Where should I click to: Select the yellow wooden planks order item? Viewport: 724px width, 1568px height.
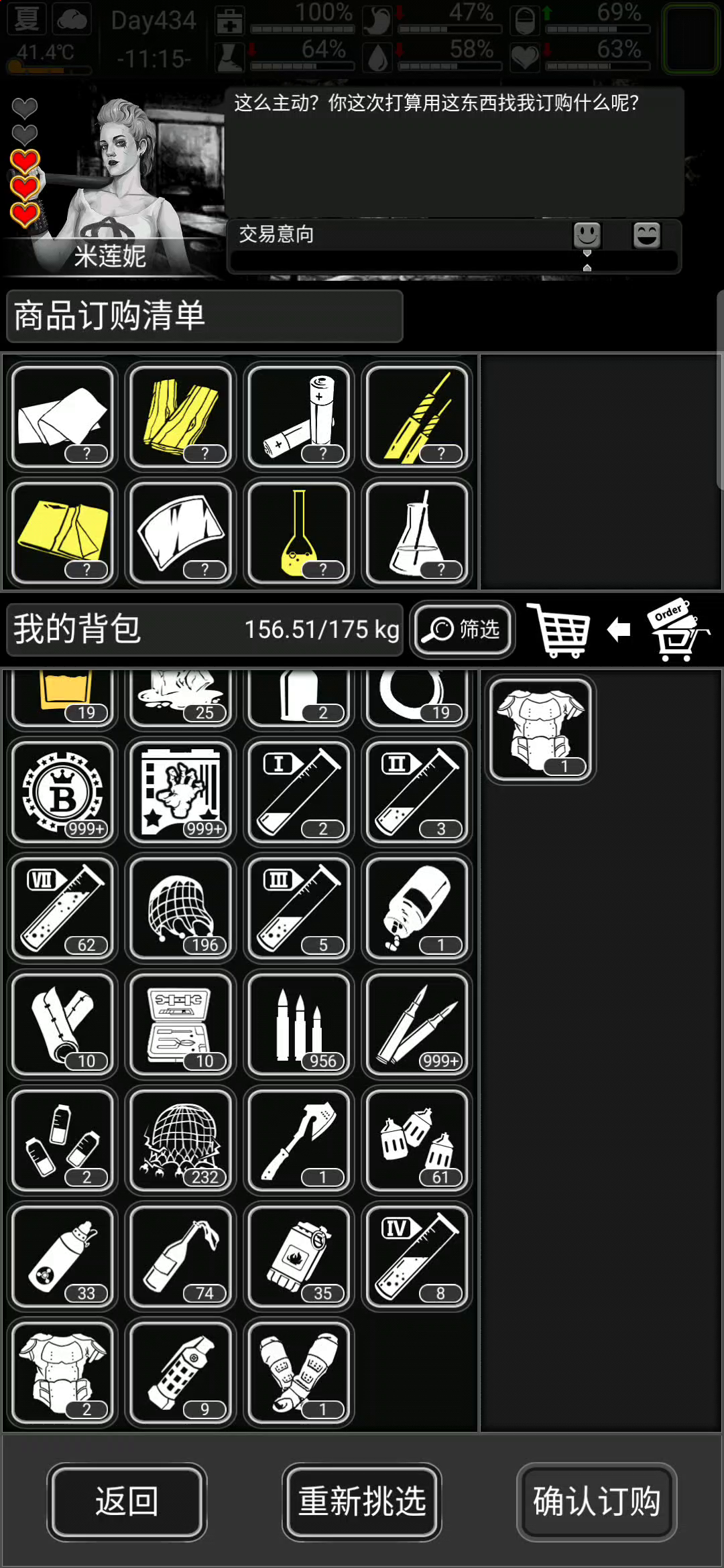coord(180,417)
